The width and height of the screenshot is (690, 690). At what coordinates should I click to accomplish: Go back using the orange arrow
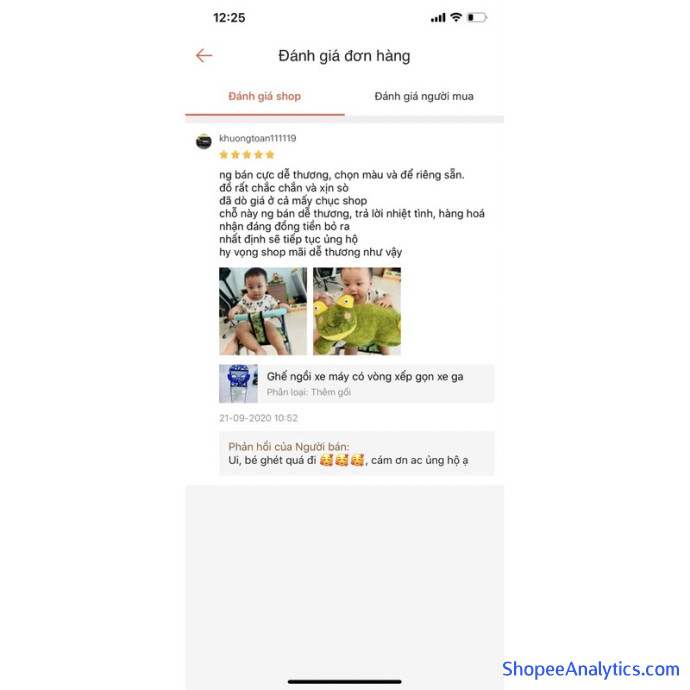tap(204, 55)
